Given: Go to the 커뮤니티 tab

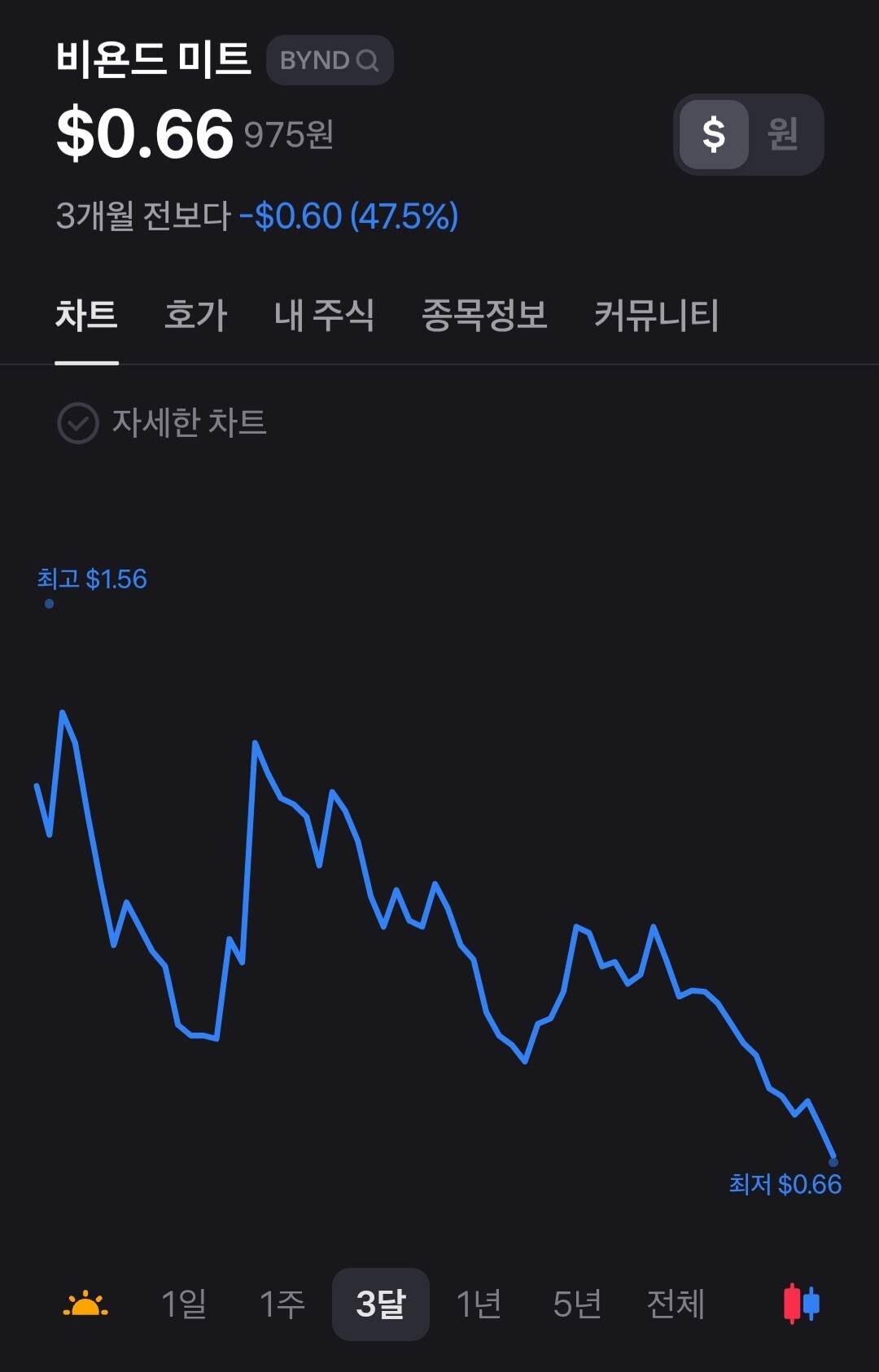Looking at the screenshot, I should click(656, 316).
